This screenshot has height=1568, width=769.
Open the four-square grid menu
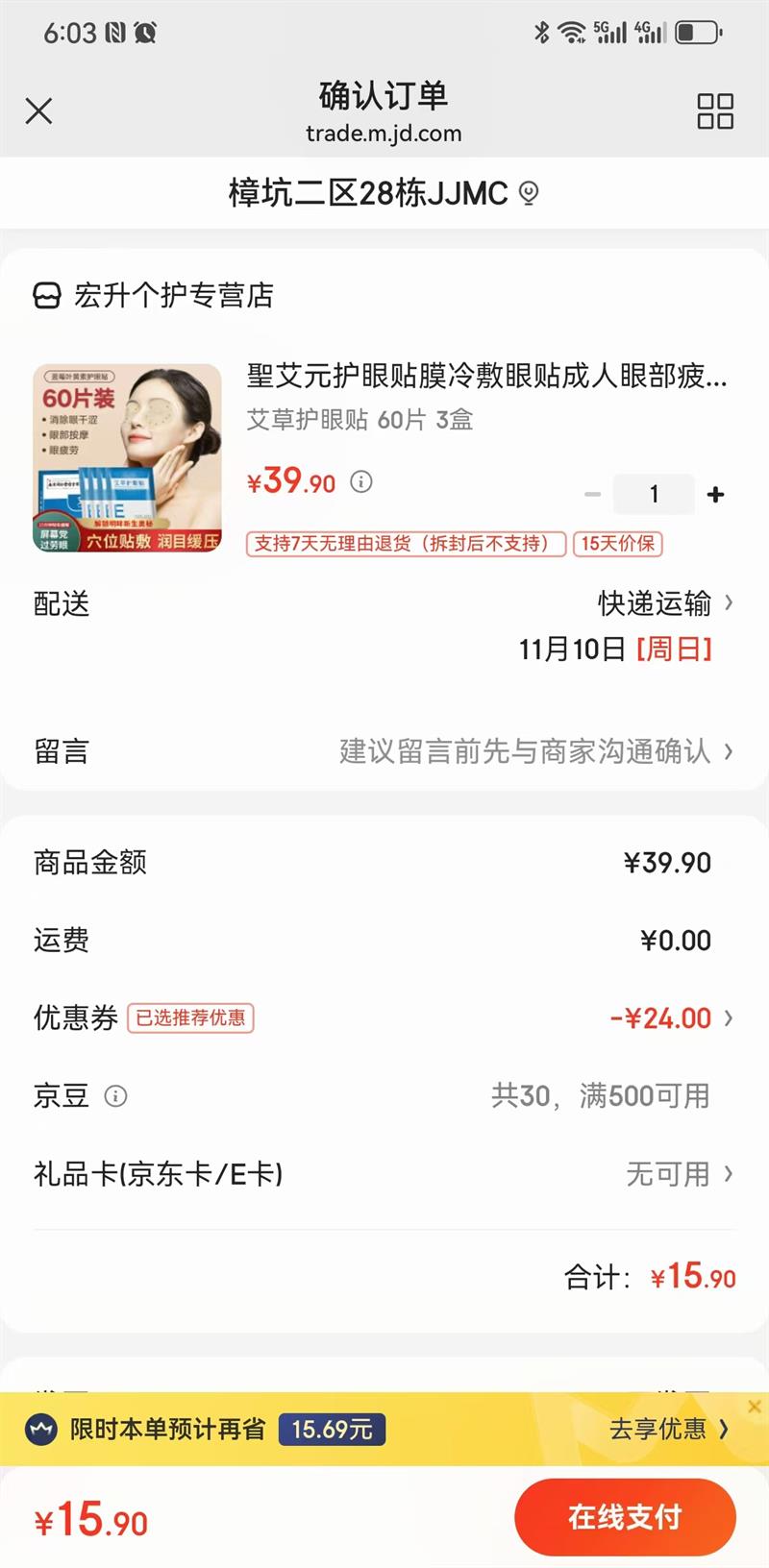pyautogui.click(x=715, y=111)
